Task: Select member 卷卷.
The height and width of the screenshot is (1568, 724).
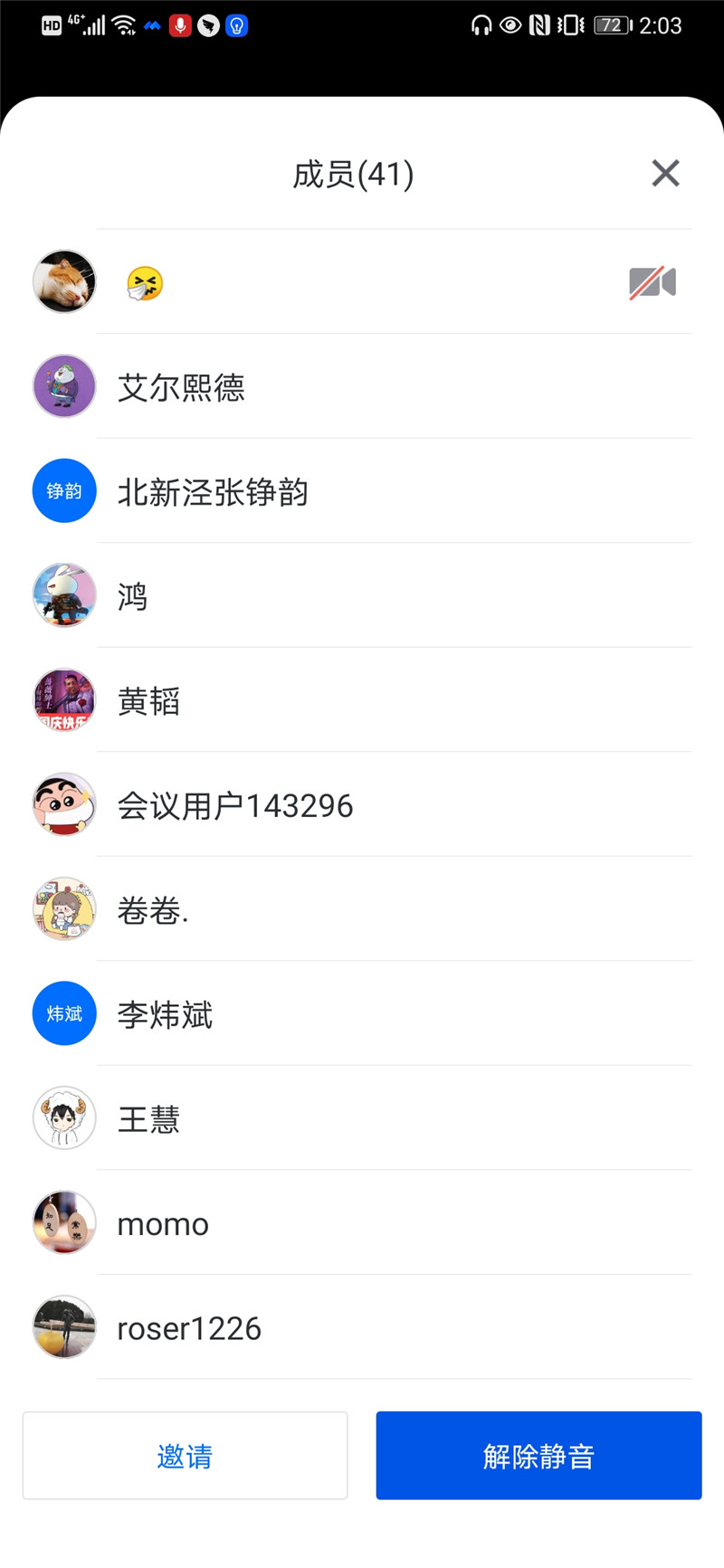Action: pyautogui.click(x=152, y=910)
